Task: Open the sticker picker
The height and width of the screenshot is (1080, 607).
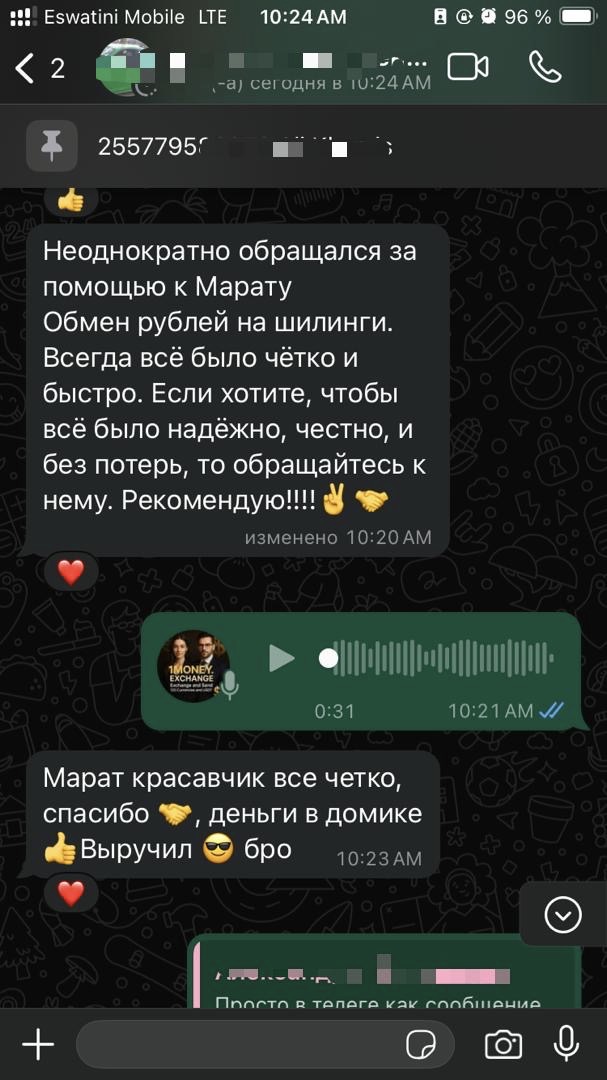Action: [x=421, y=1045]
